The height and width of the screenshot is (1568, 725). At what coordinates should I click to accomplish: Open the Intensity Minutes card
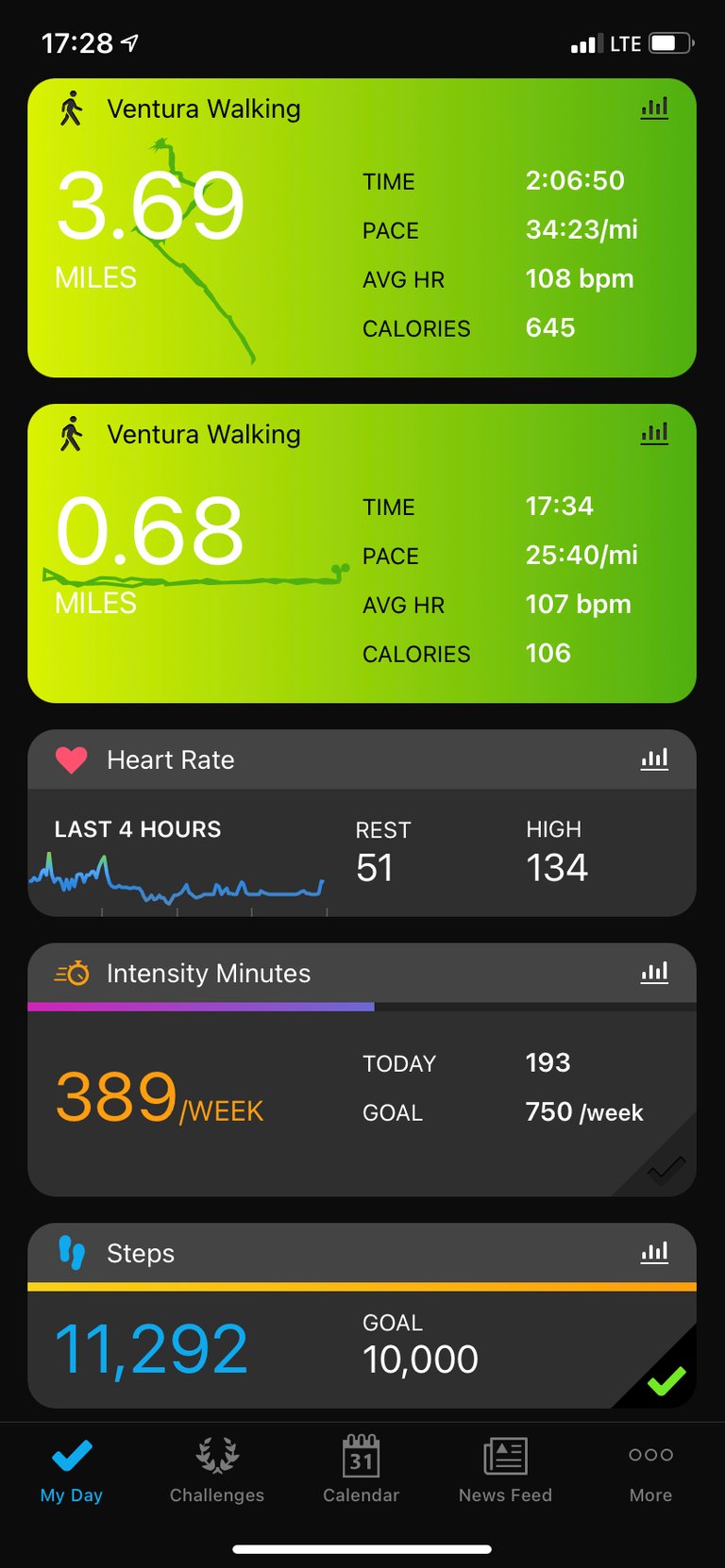(x=362, y=1070)
